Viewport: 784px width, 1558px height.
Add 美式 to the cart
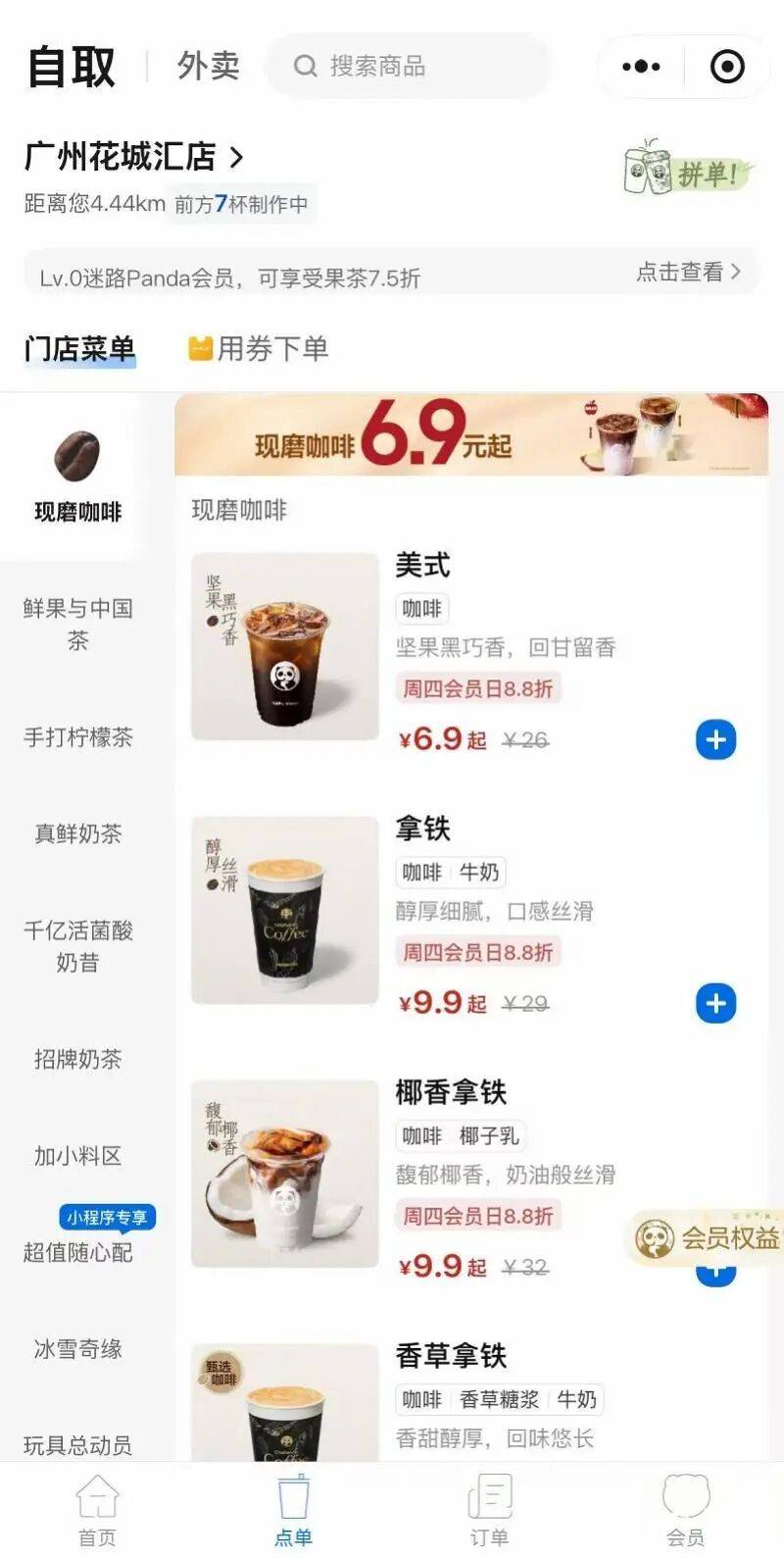tap(715, 739)
